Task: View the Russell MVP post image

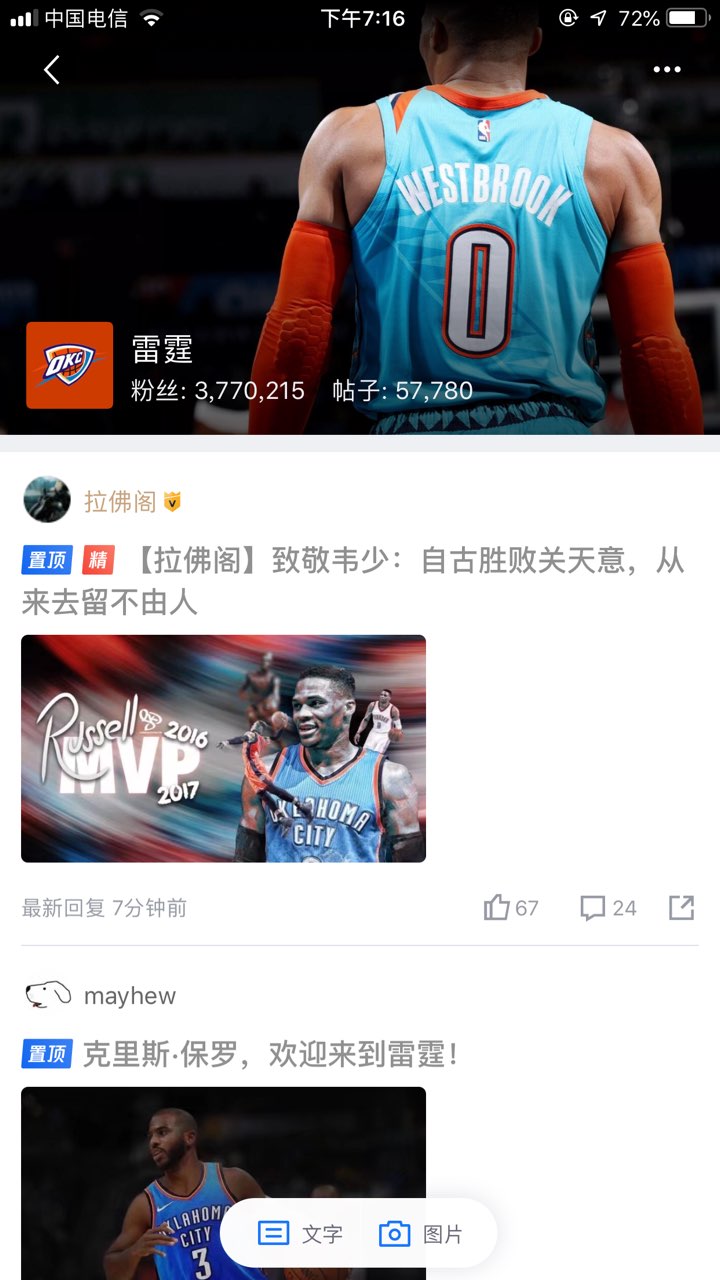Action: click(223, 748)
